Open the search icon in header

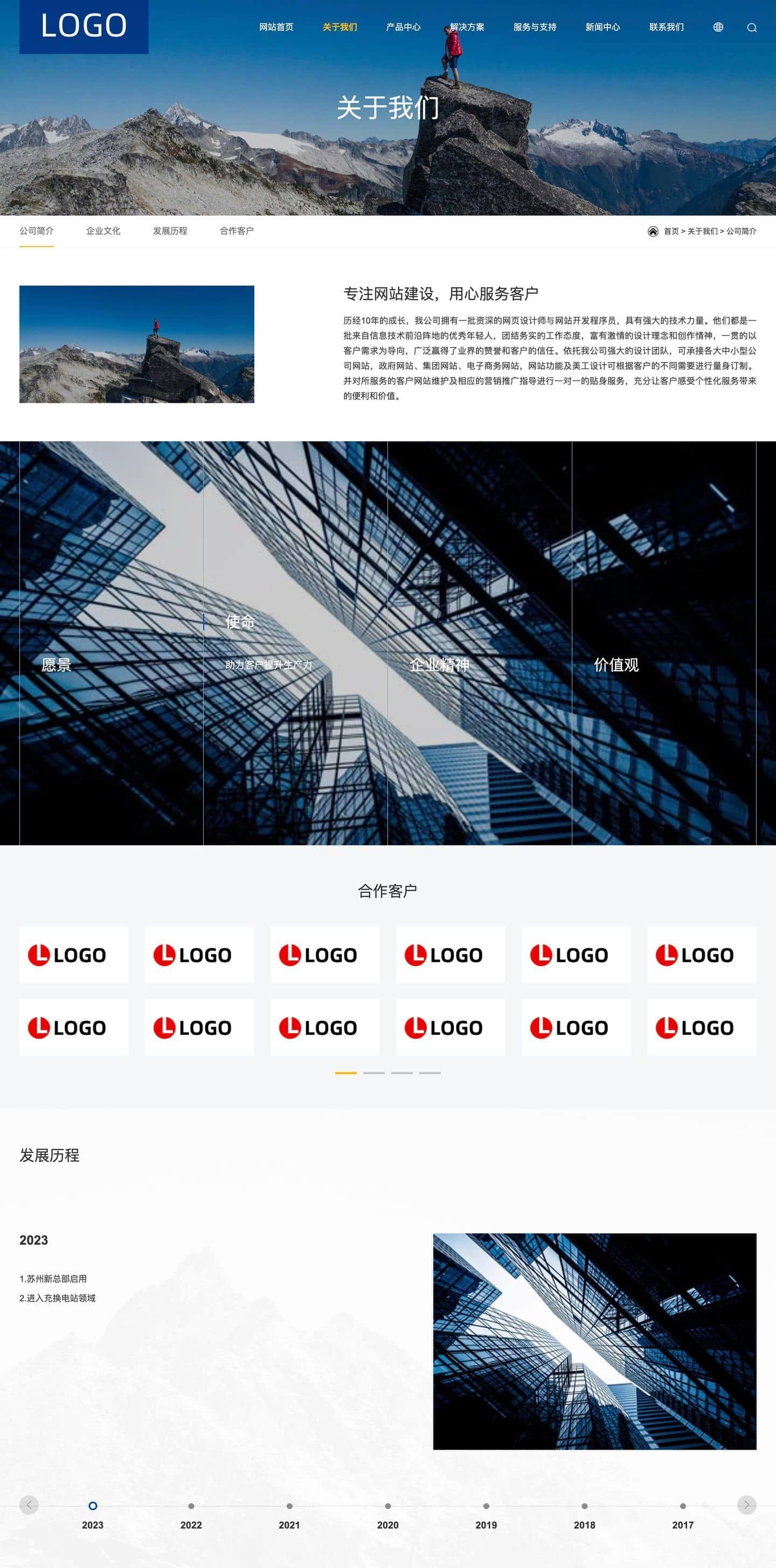[752, 27]
